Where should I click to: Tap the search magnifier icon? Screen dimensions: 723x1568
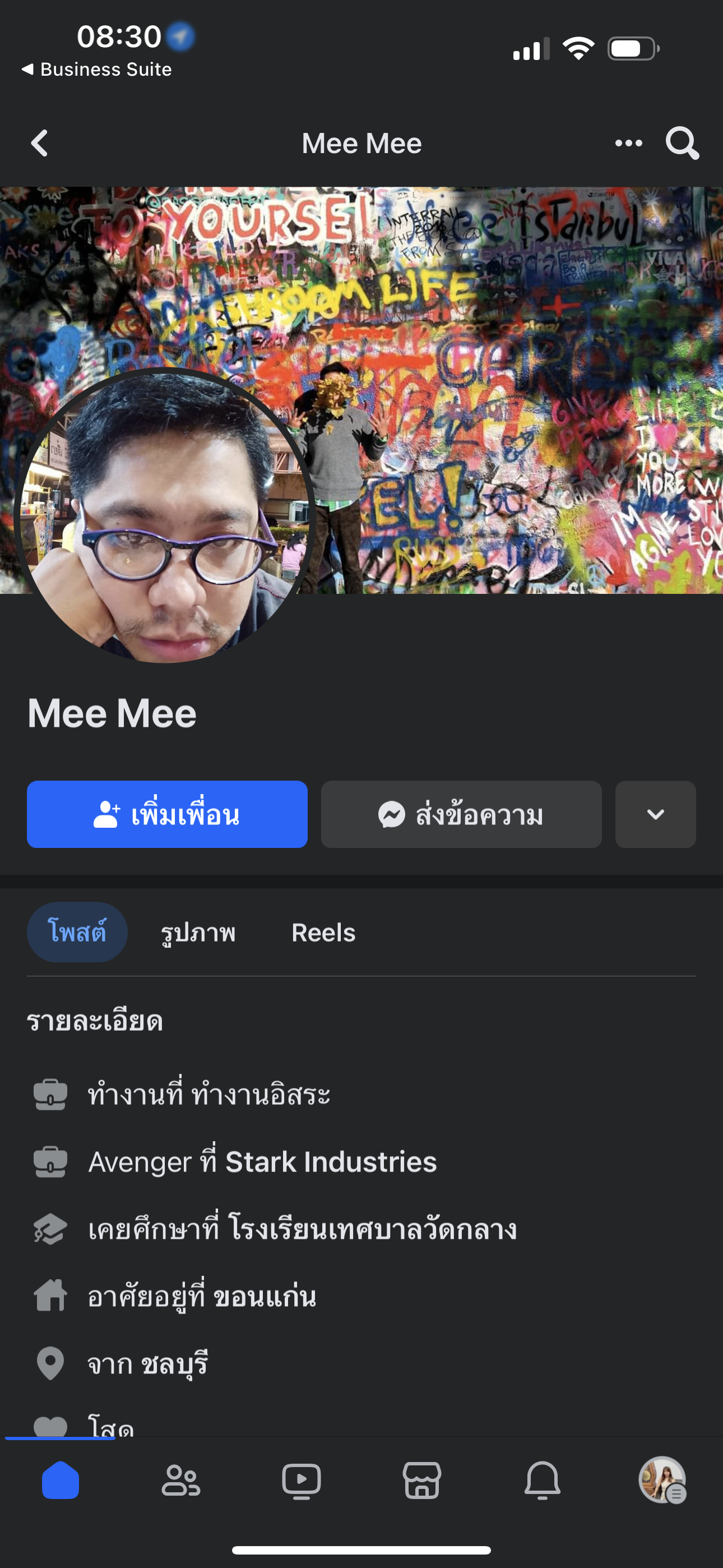coord(682,144)
